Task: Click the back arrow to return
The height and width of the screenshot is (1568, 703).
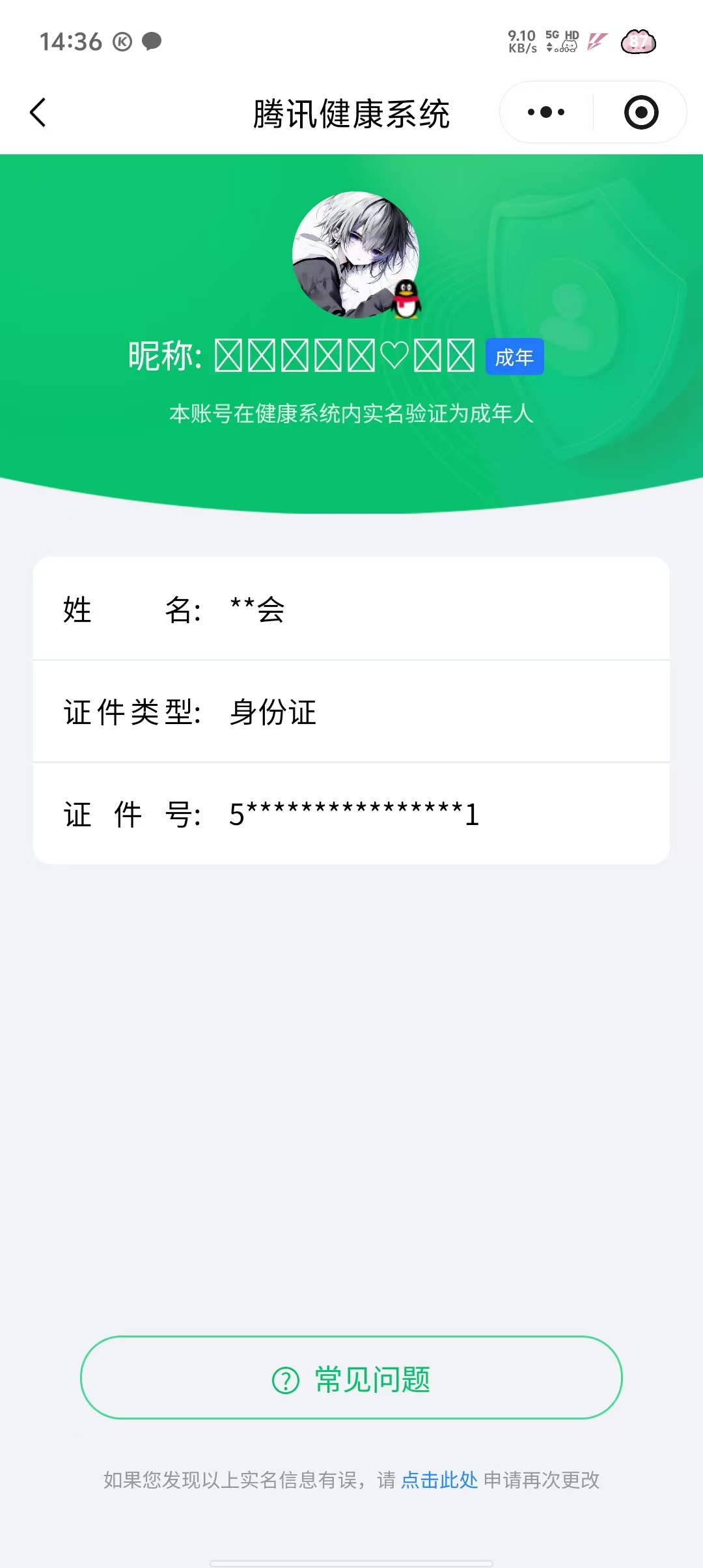Action: click(37, 112)
